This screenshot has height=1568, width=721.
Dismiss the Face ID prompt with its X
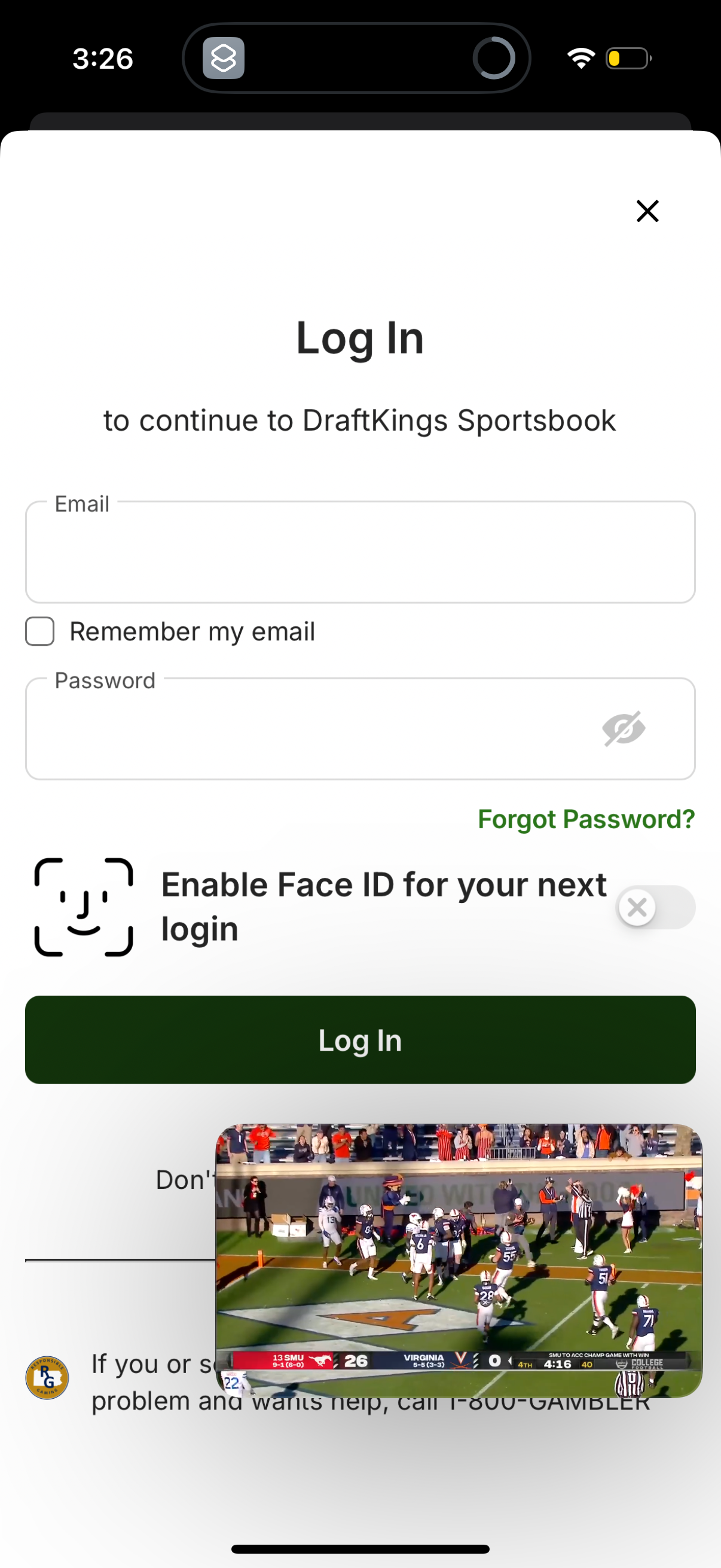coord(638,907)
